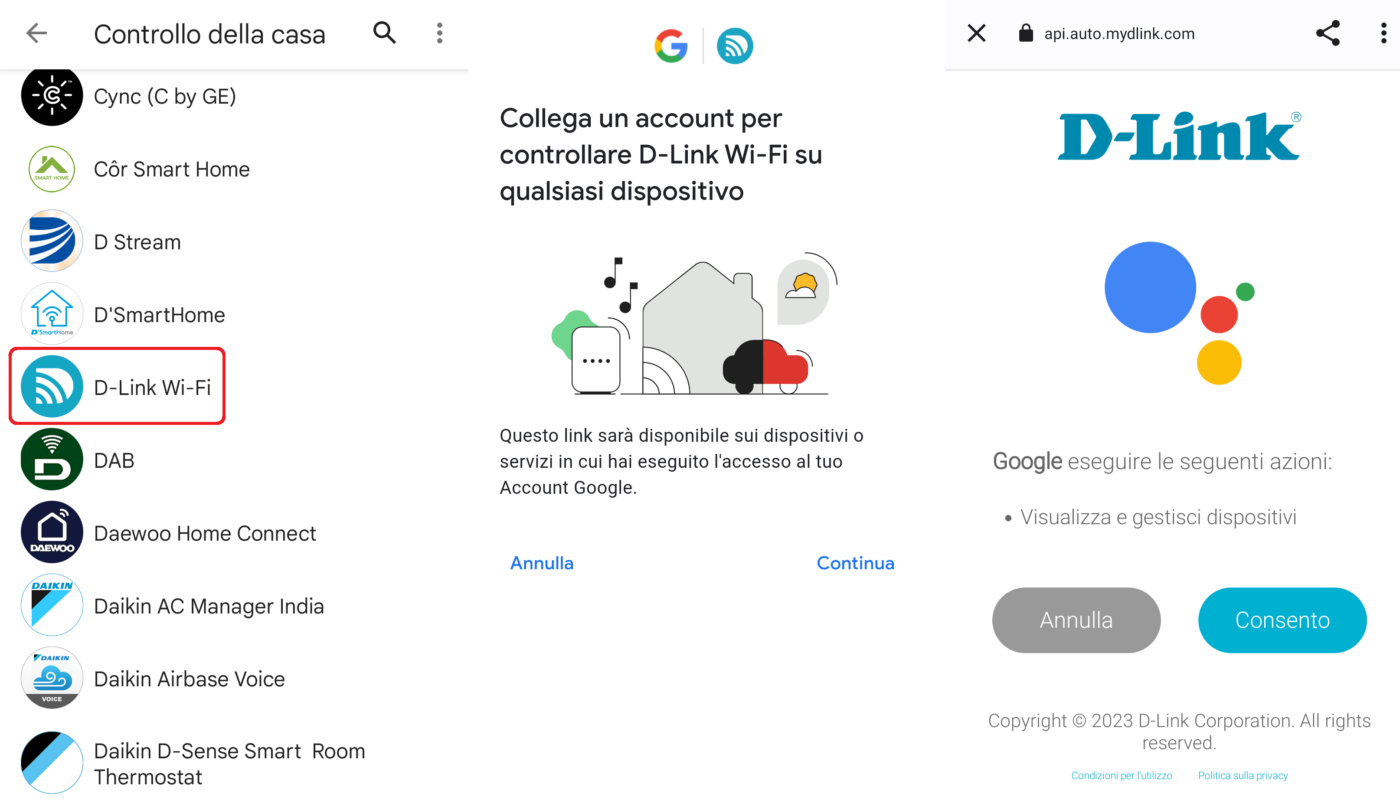1400x806 pixels.
Task: Grant access with Consento button
Action: pos(1282,620)
